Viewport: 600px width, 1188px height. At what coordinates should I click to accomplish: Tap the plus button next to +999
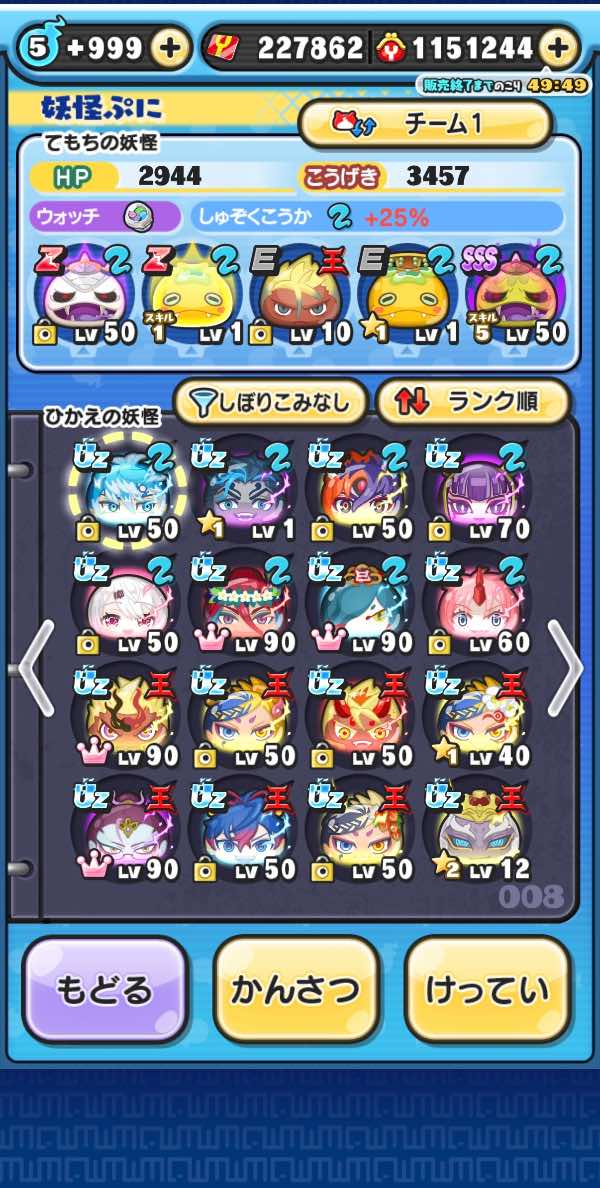(171, 47)
